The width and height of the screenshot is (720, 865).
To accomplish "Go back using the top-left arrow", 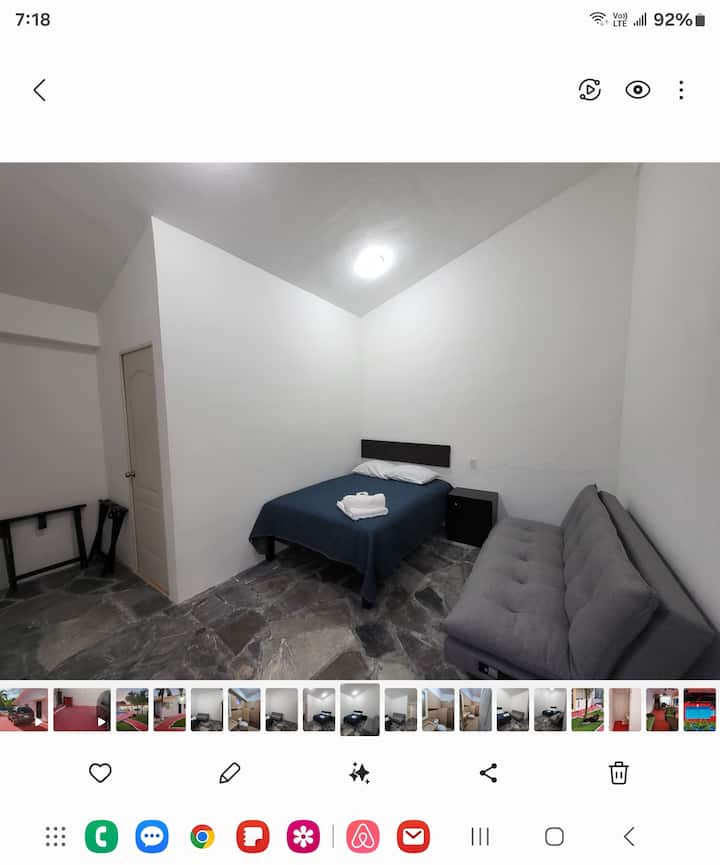I will click(39, 90).
